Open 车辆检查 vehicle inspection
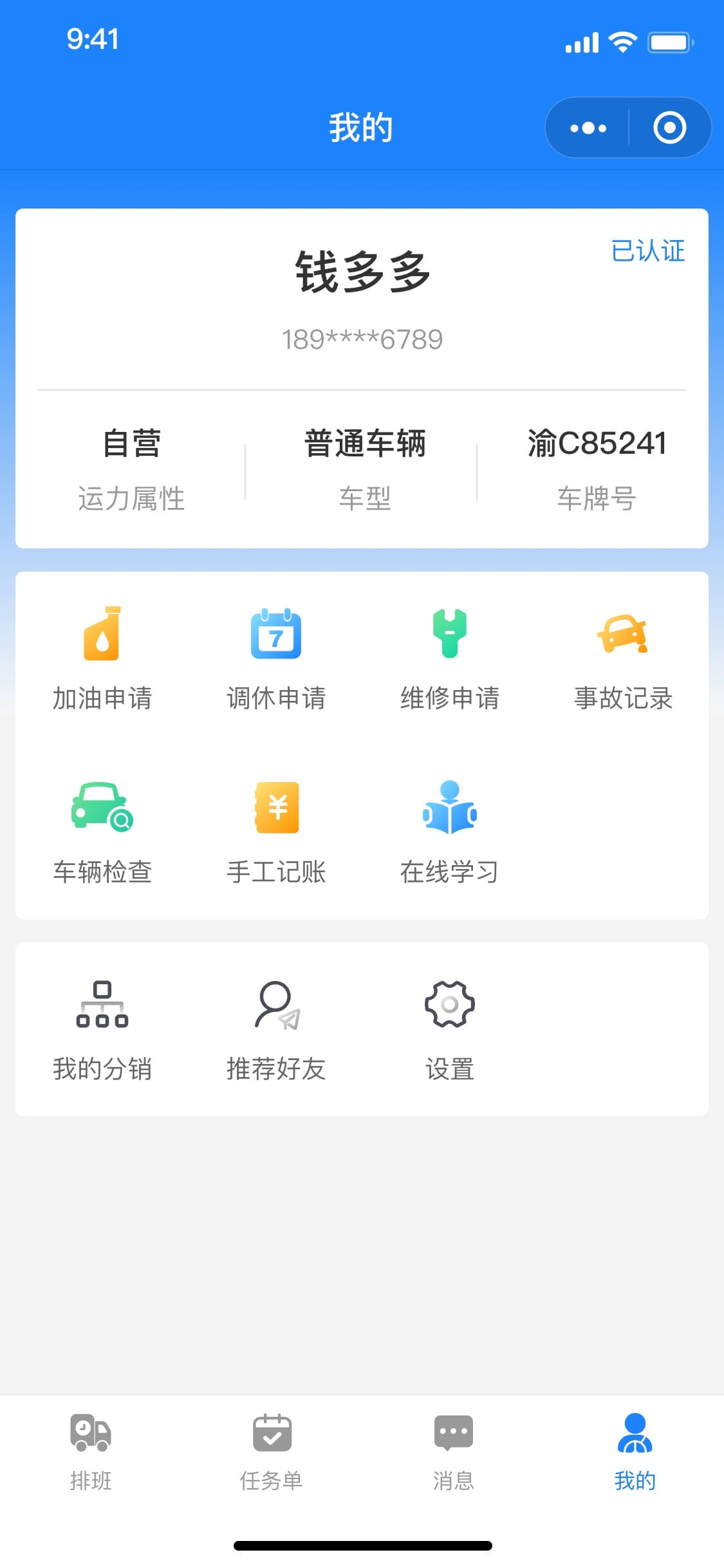 [x=102, y=833]
